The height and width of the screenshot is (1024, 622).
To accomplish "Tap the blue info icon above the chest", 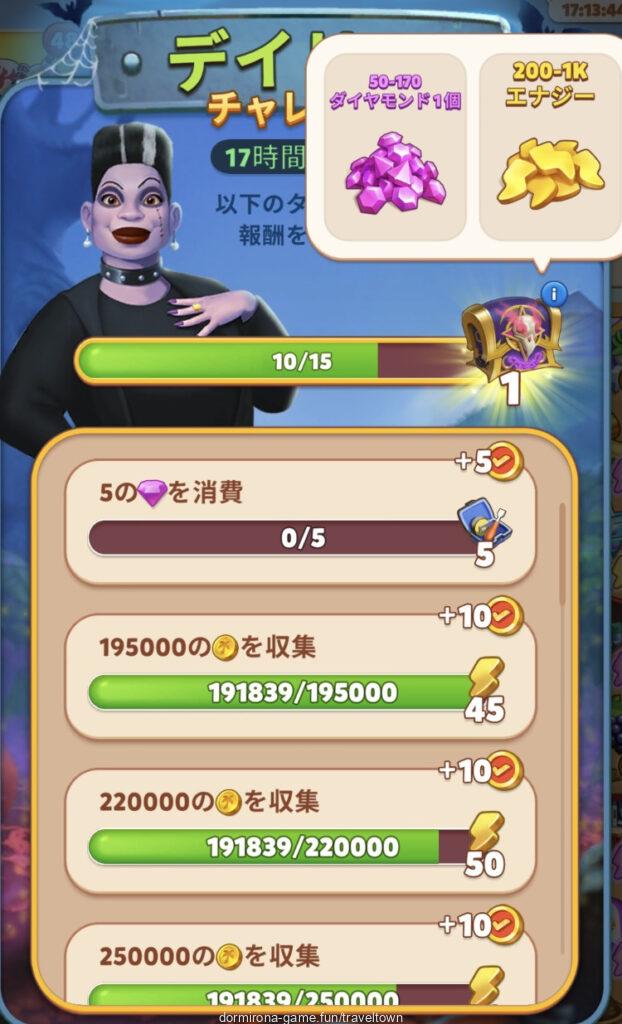I will click(x=553, y=294).
